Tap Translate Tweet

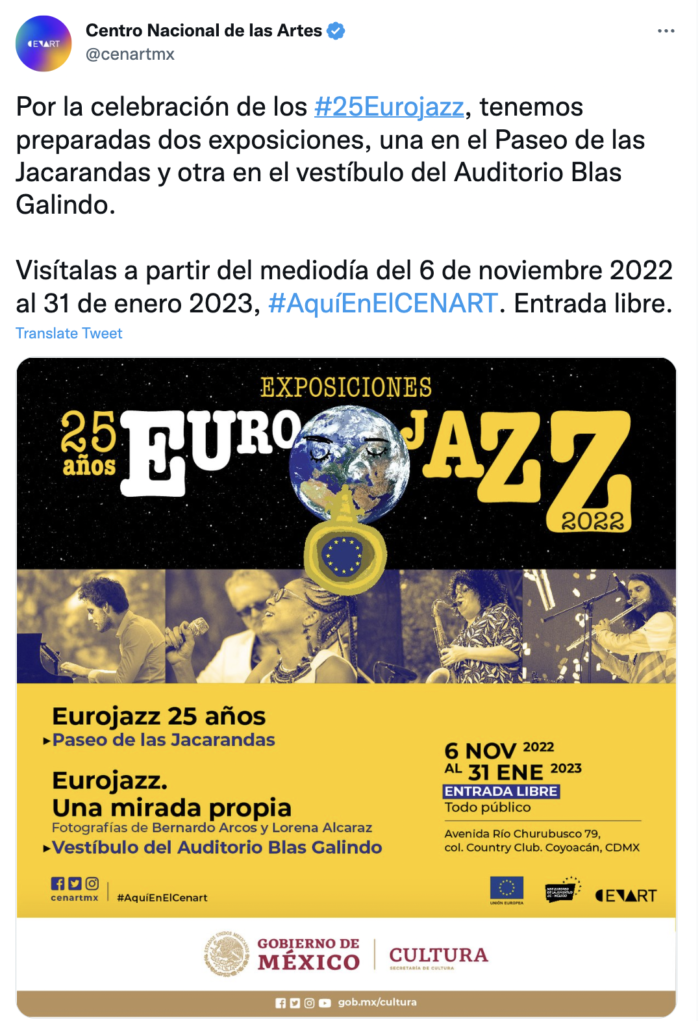pos(69,333)
